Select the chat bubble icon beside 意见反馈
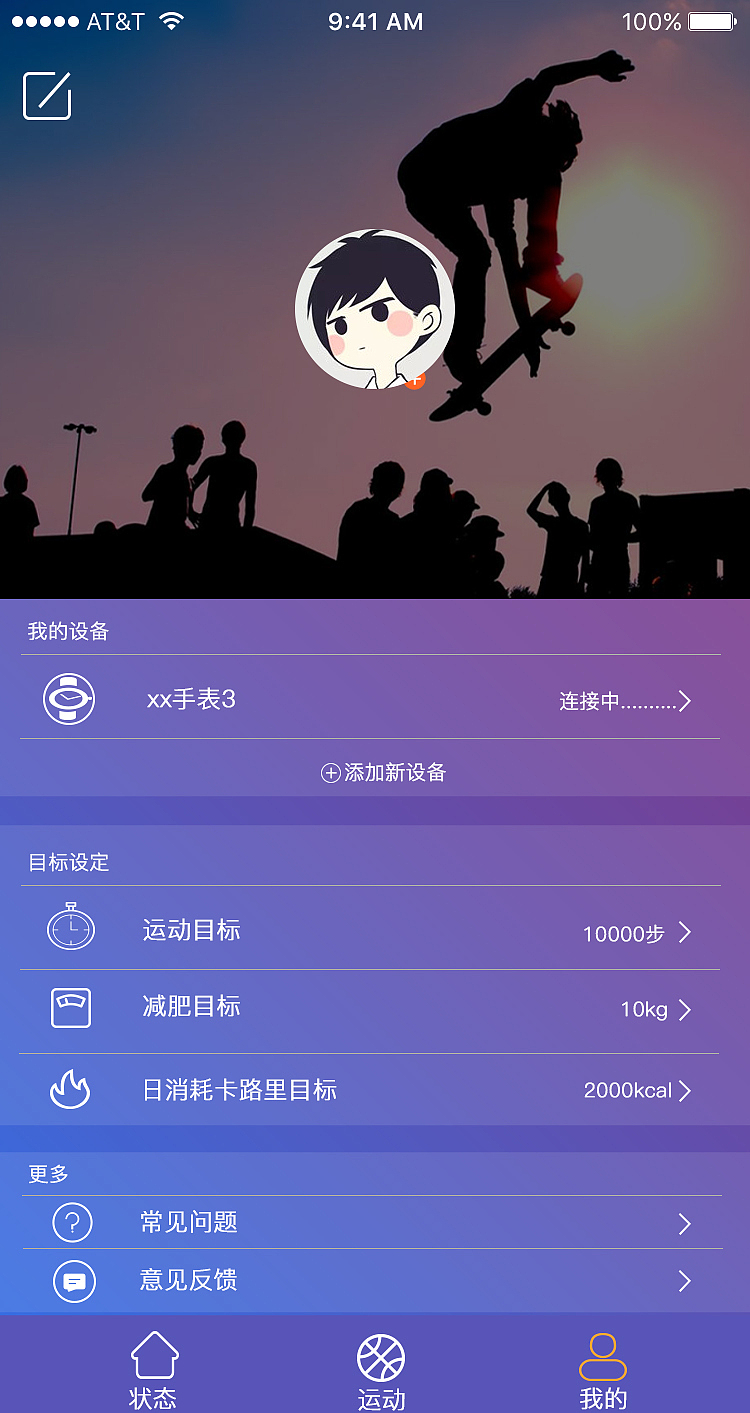 click(70, 1281)
